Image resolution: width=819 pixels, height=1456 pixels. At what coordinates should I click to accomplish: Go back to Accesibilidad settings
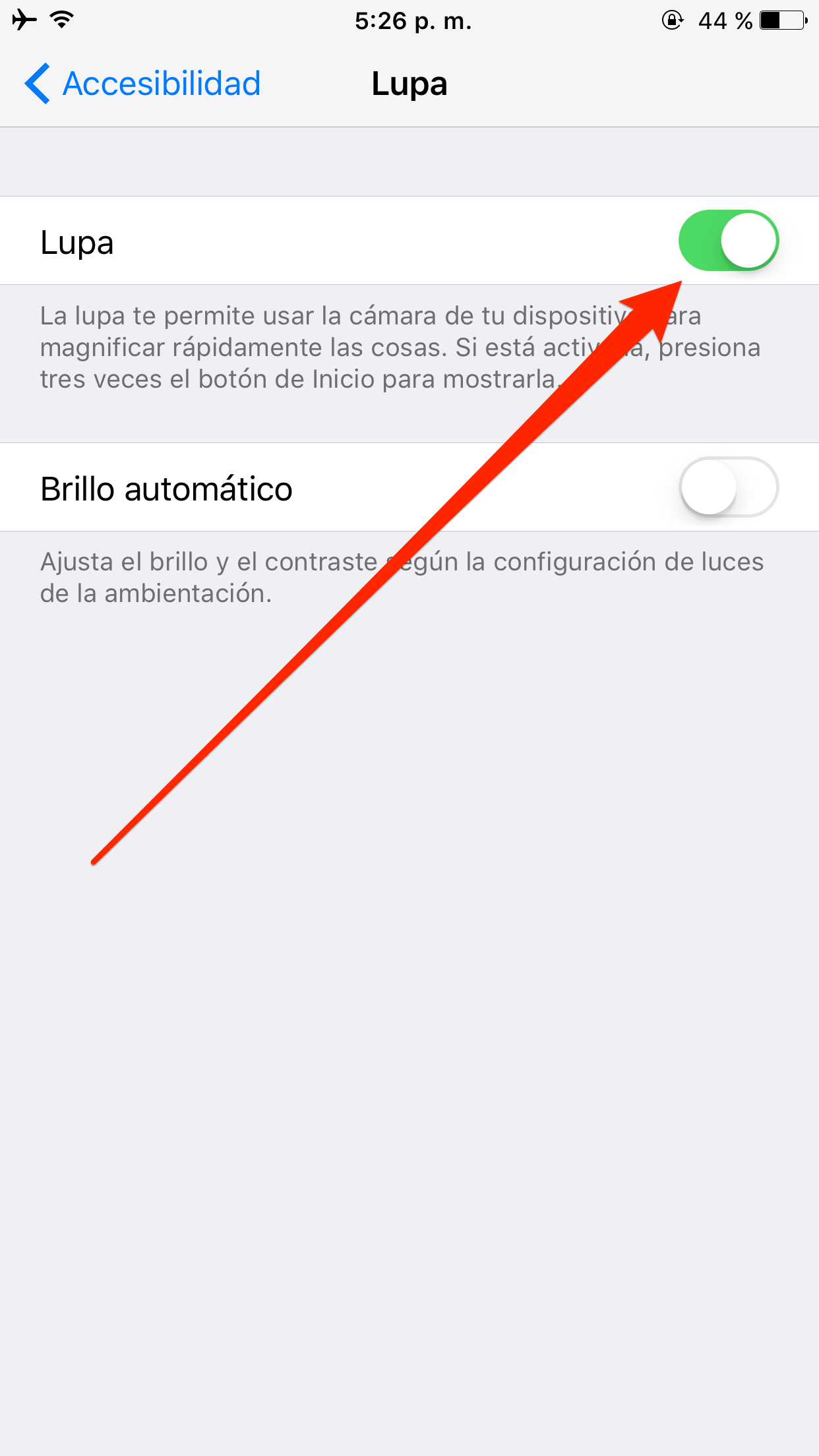(143, 84)
